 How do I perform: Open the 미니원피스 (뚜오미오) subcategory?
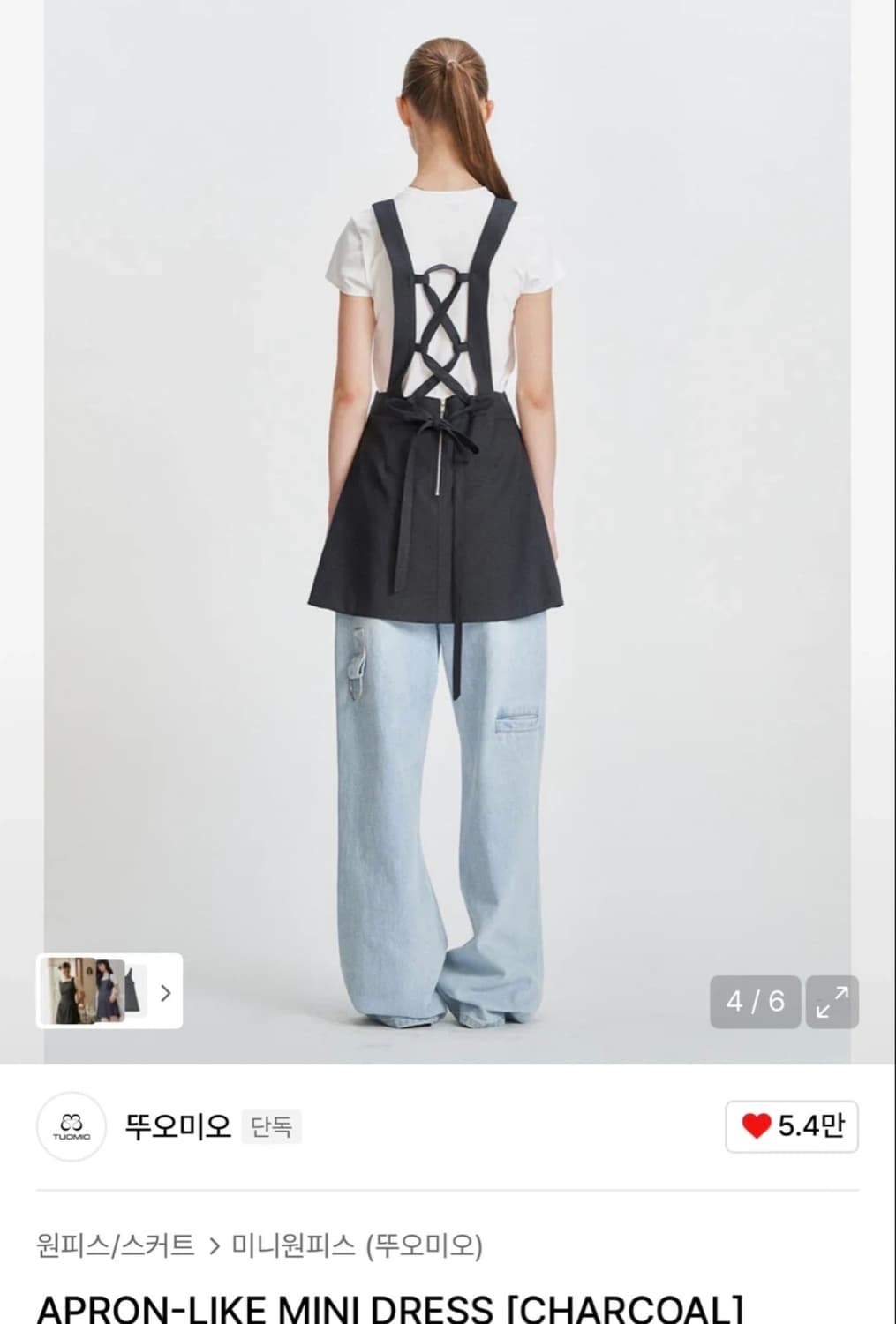click(357, 1245)
